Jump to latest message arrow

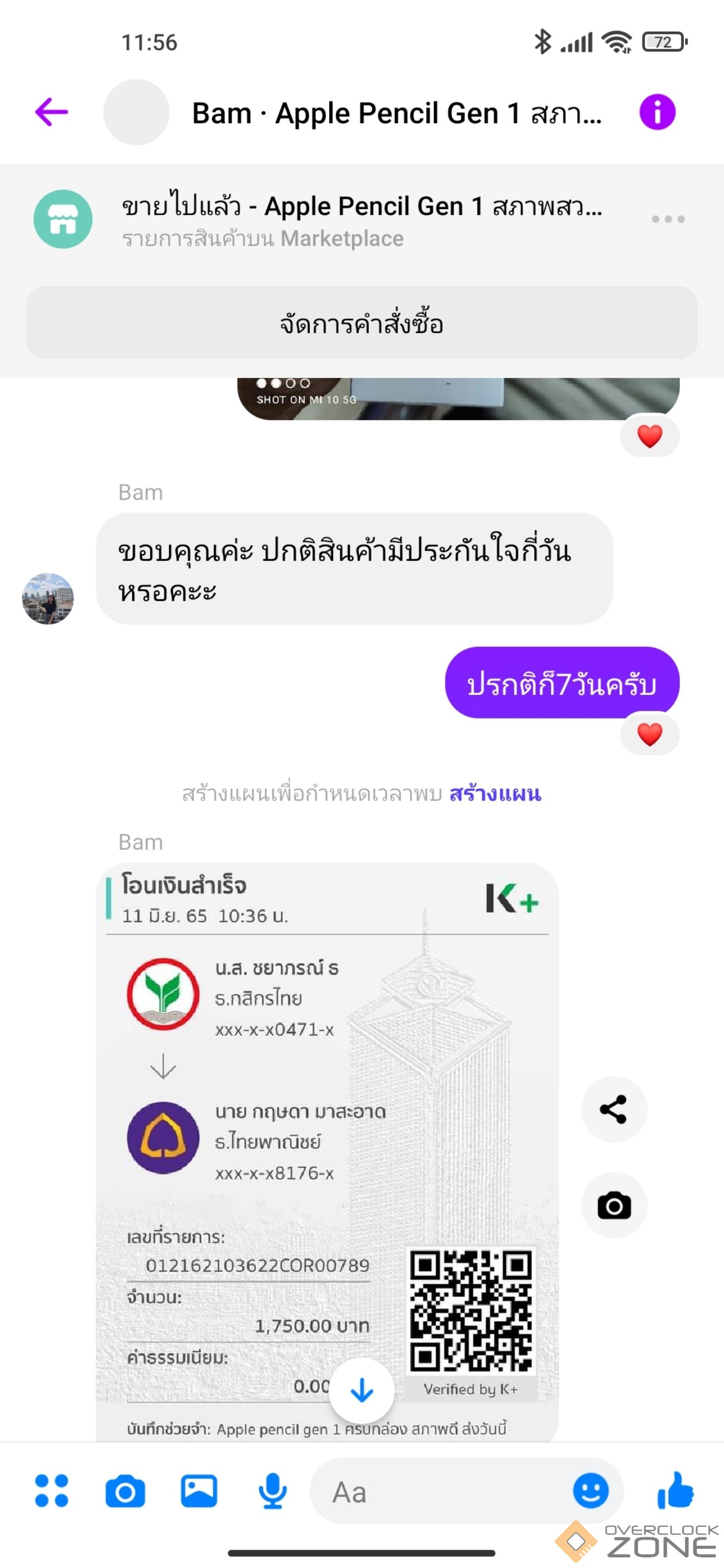point(362,1390)
